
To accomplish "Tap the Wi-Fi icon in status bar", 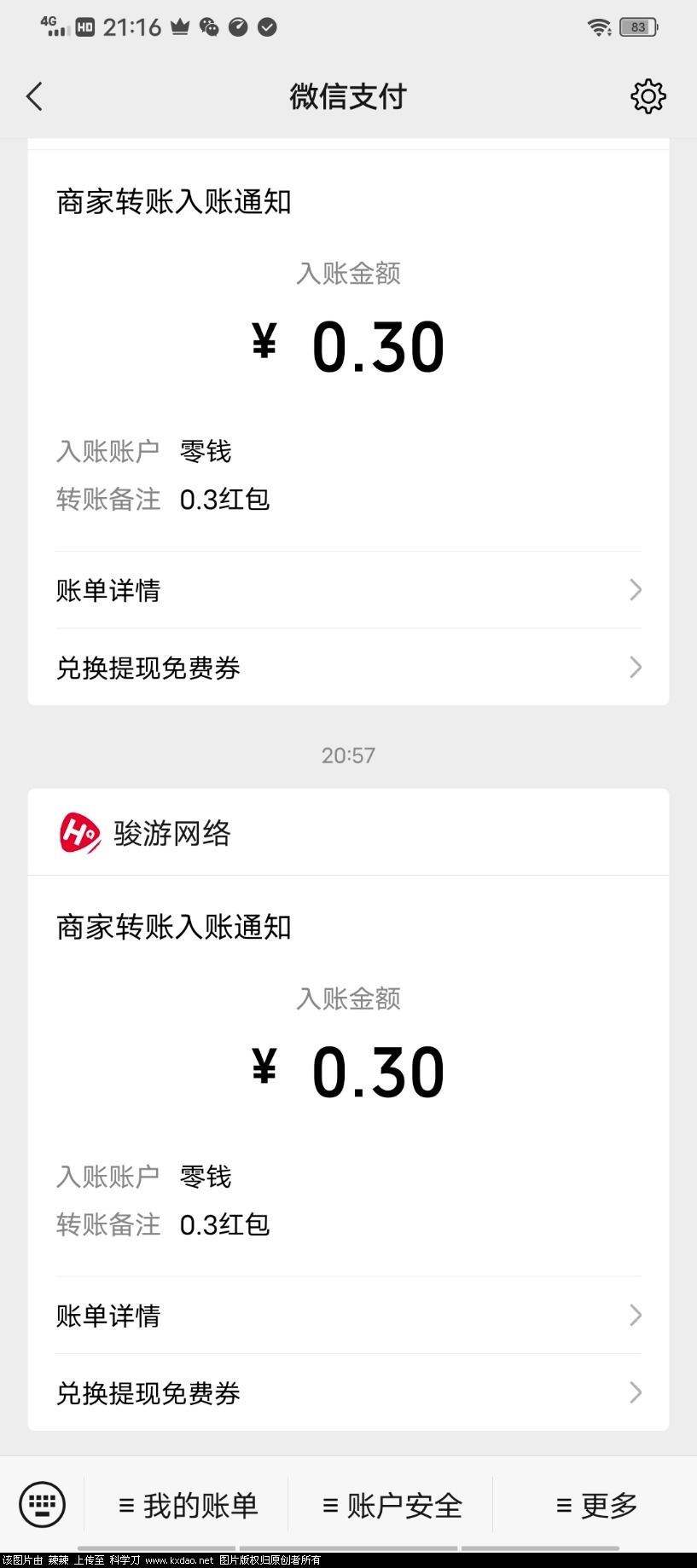I will tap(599, 26).
